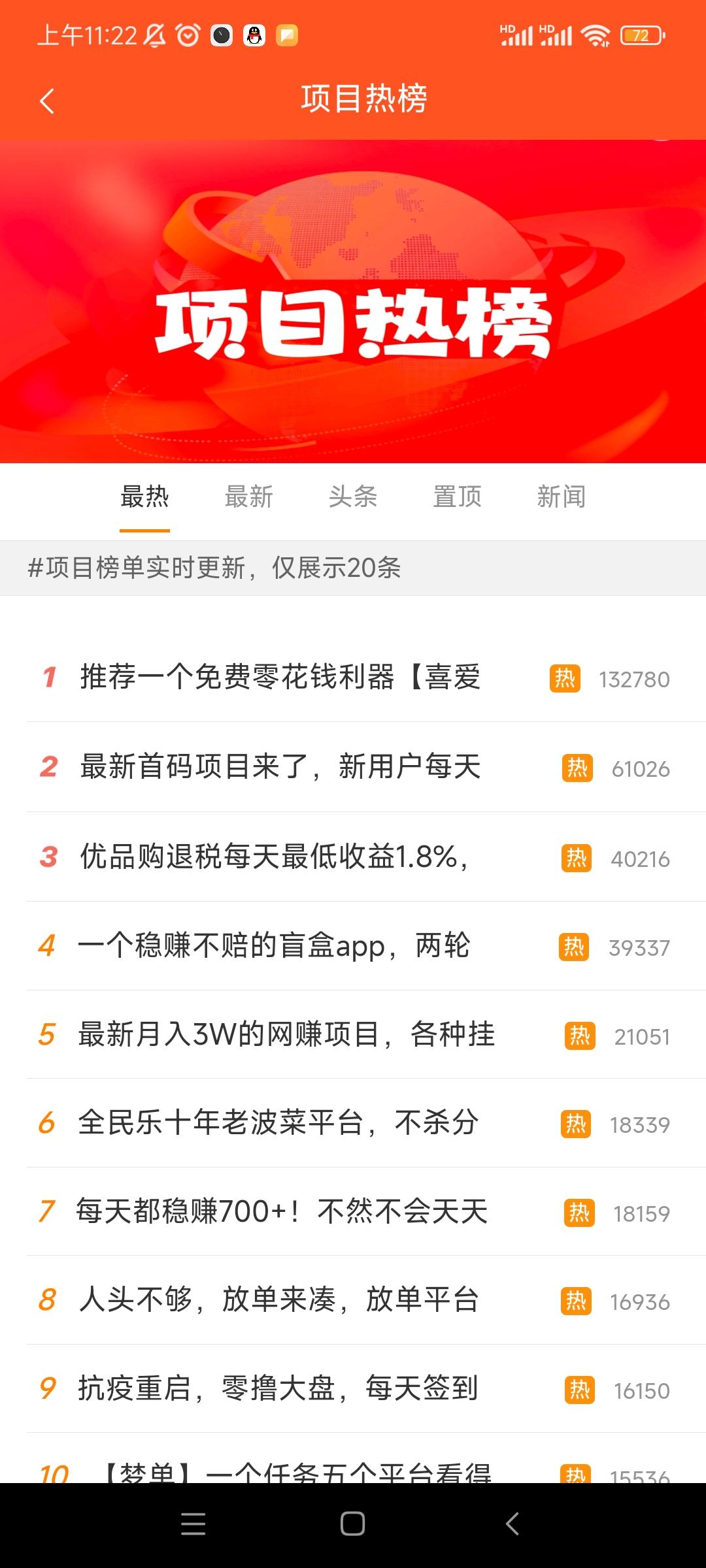The image size is (706, 1568).
Task: Tap the back arrow in the title bar
Action: pos(46,101)
